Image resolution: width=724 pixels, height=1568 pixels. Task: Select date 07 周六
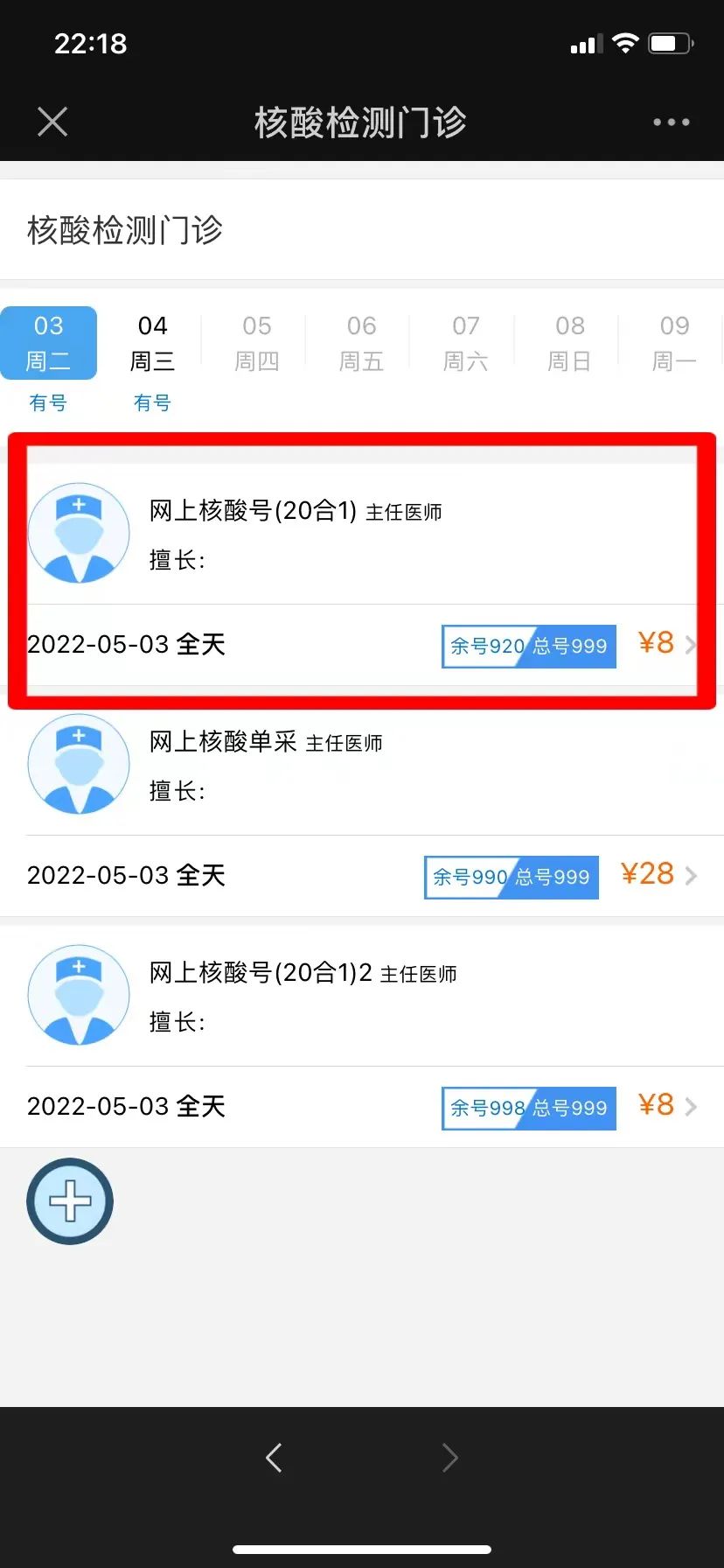(465, 343)
